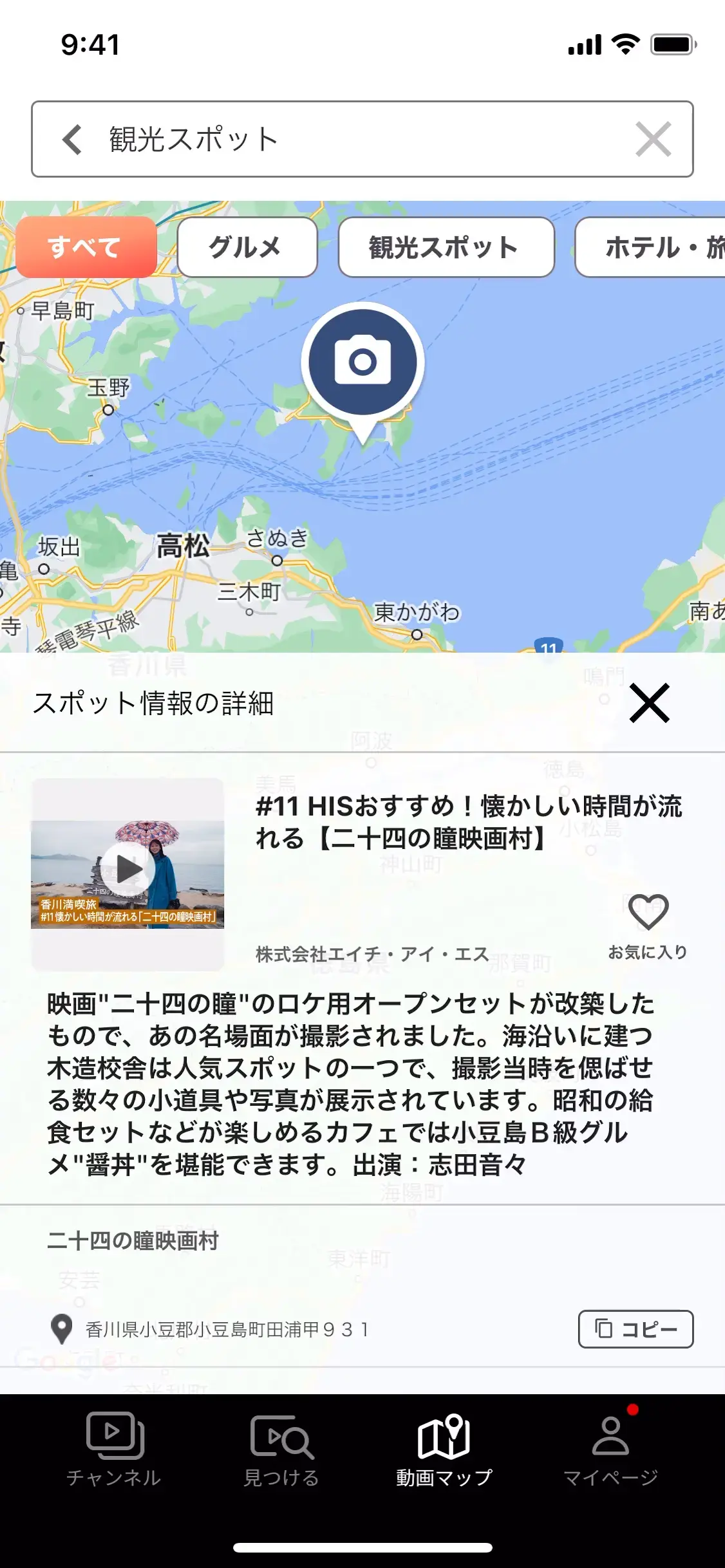Clear the 観光スポット search text
Viewport: 725px width, 1568px height.
[x=652, y=139]
